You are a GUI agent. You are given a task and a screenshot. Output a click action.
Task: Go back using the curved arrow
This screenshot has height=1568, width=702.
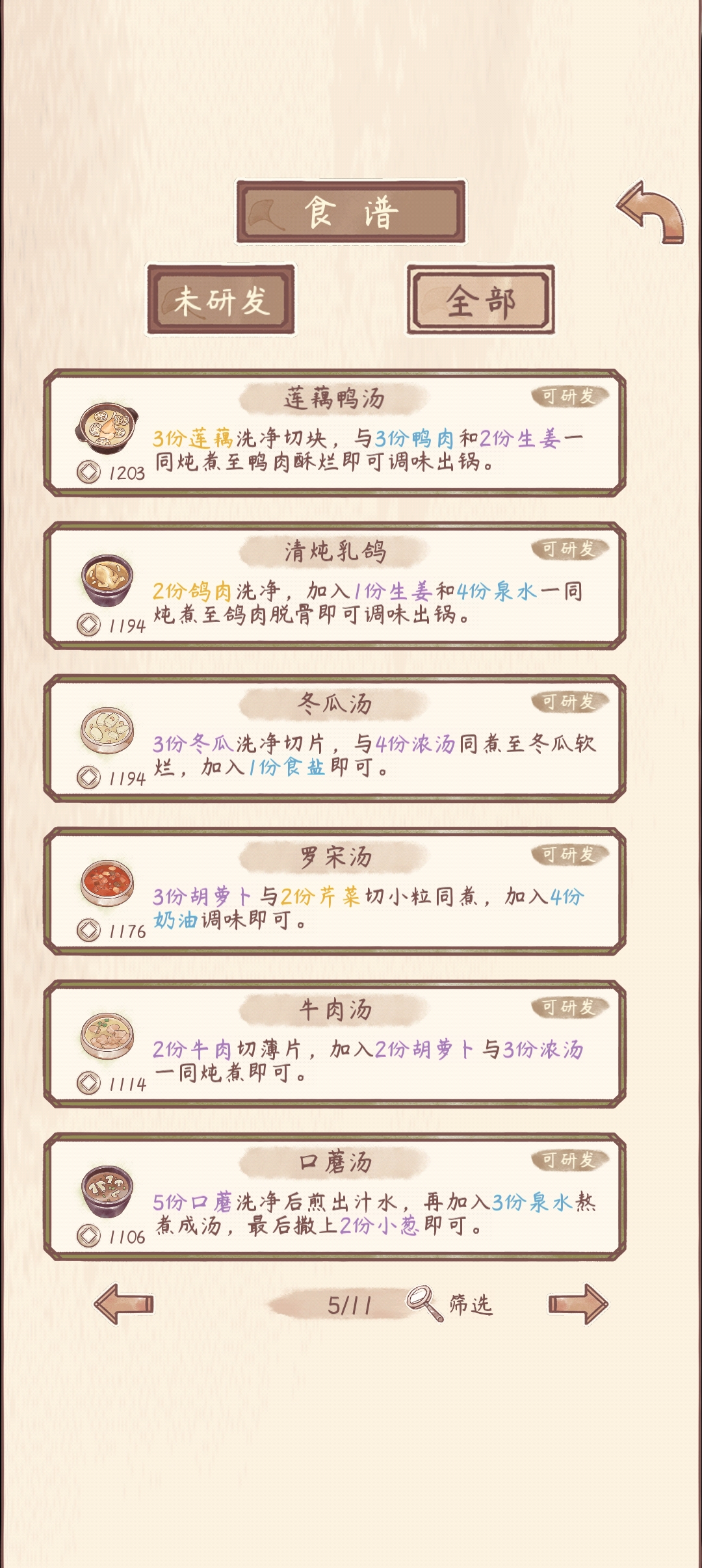click(651, 213)
